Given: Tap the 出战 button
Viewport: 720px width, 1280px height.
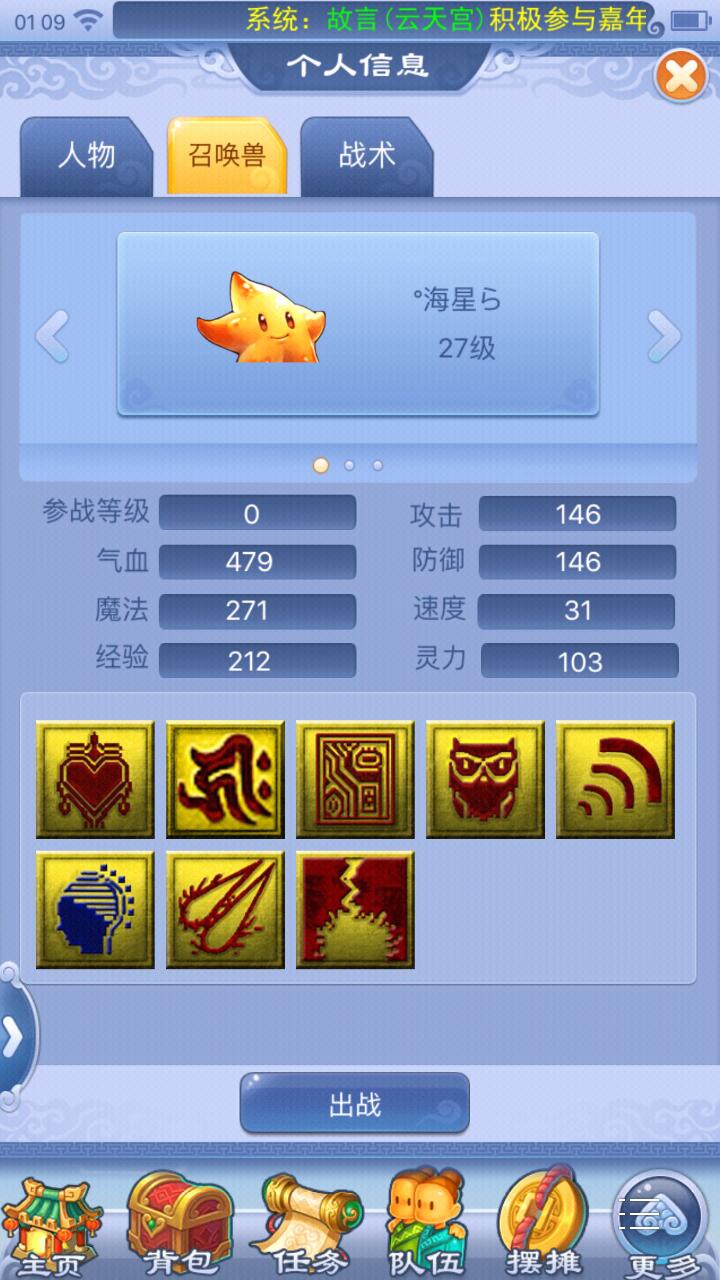Looking at the screenshot, I should tap(354, 1104).
